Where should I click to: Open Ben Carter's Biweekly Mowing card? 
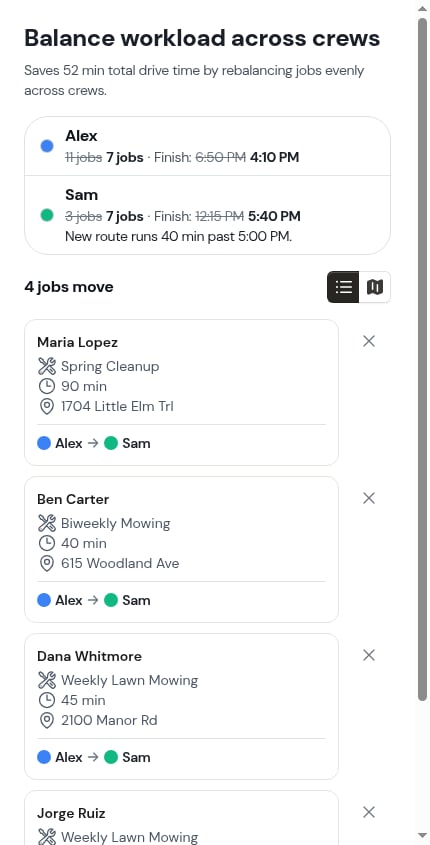182,549
